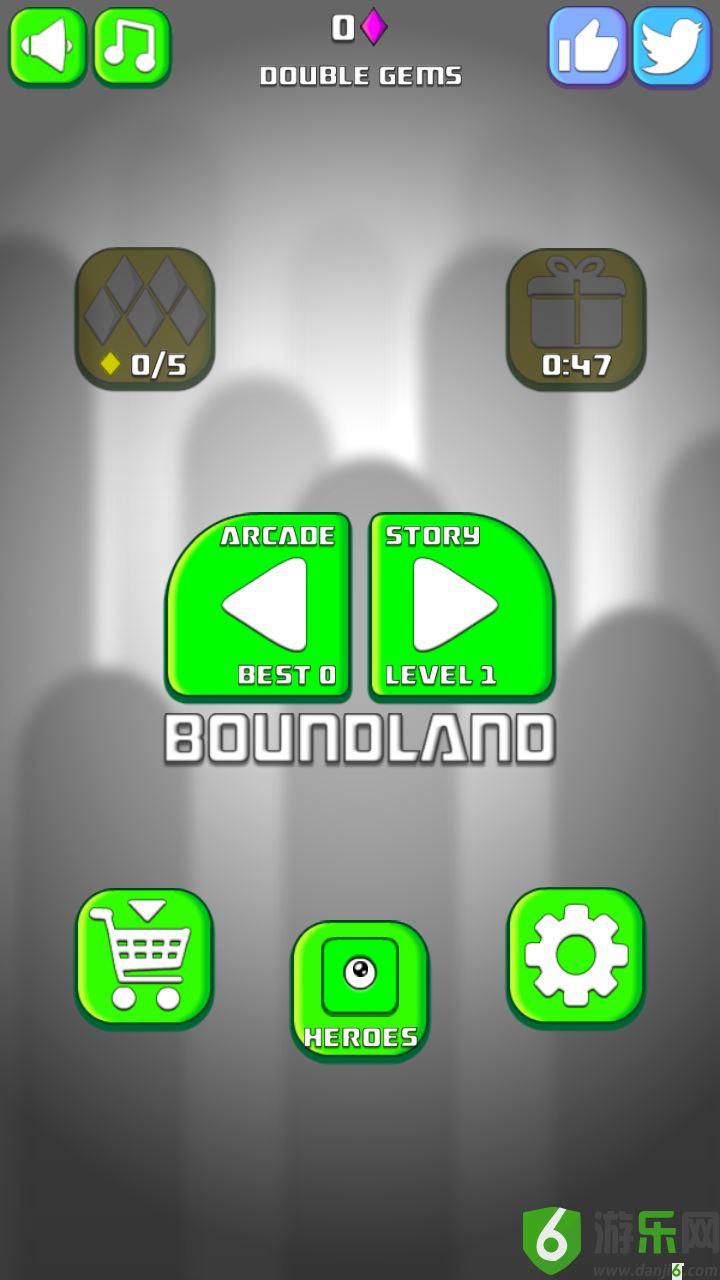Open the gems collection 0/5 tile
Screen dimensions: 720x1280
[x=145, y=317]
